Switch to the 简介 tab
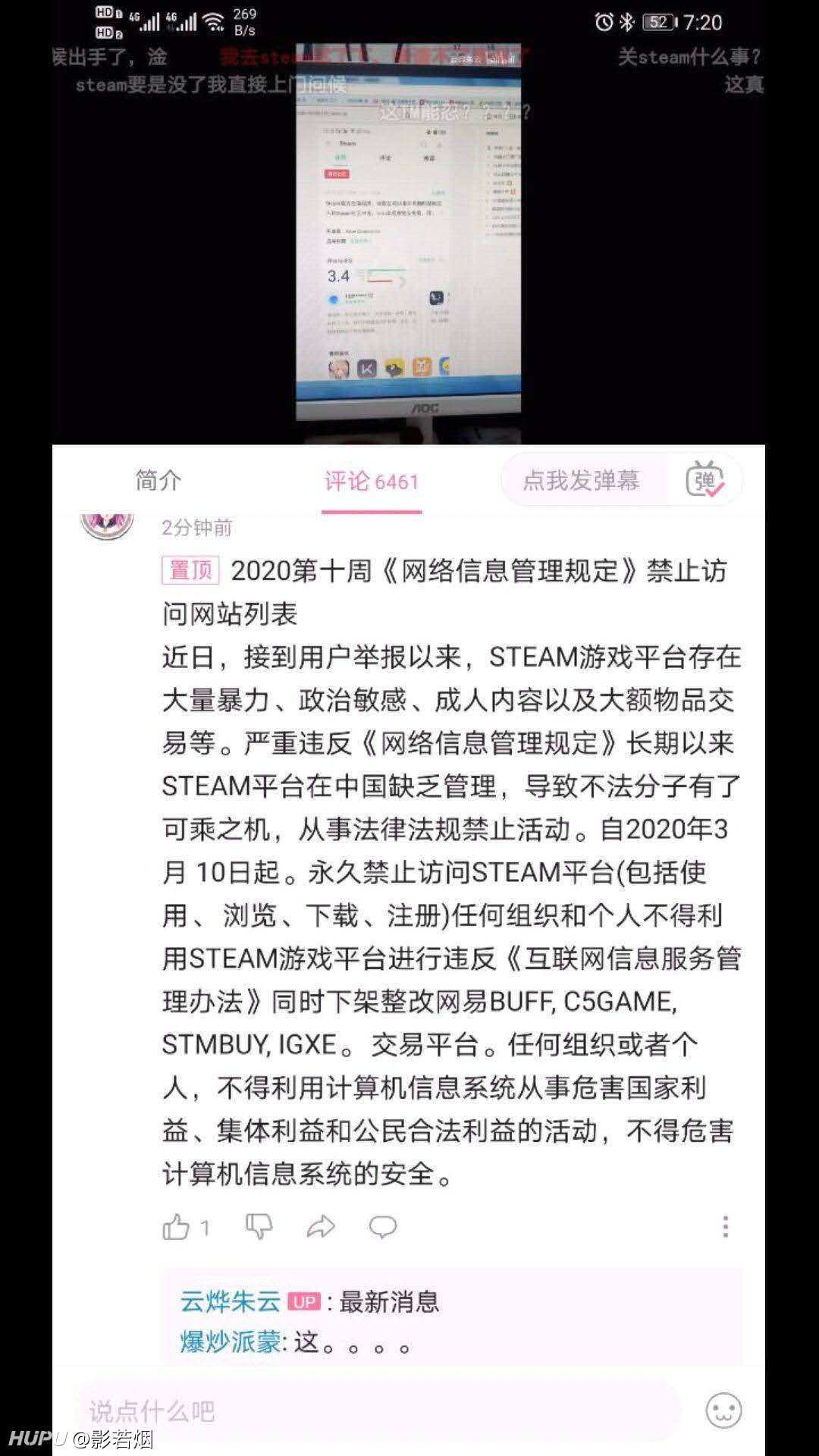The height and width of the screenshot is (1456, 819). pyautogui.click(x=158, y=480)
